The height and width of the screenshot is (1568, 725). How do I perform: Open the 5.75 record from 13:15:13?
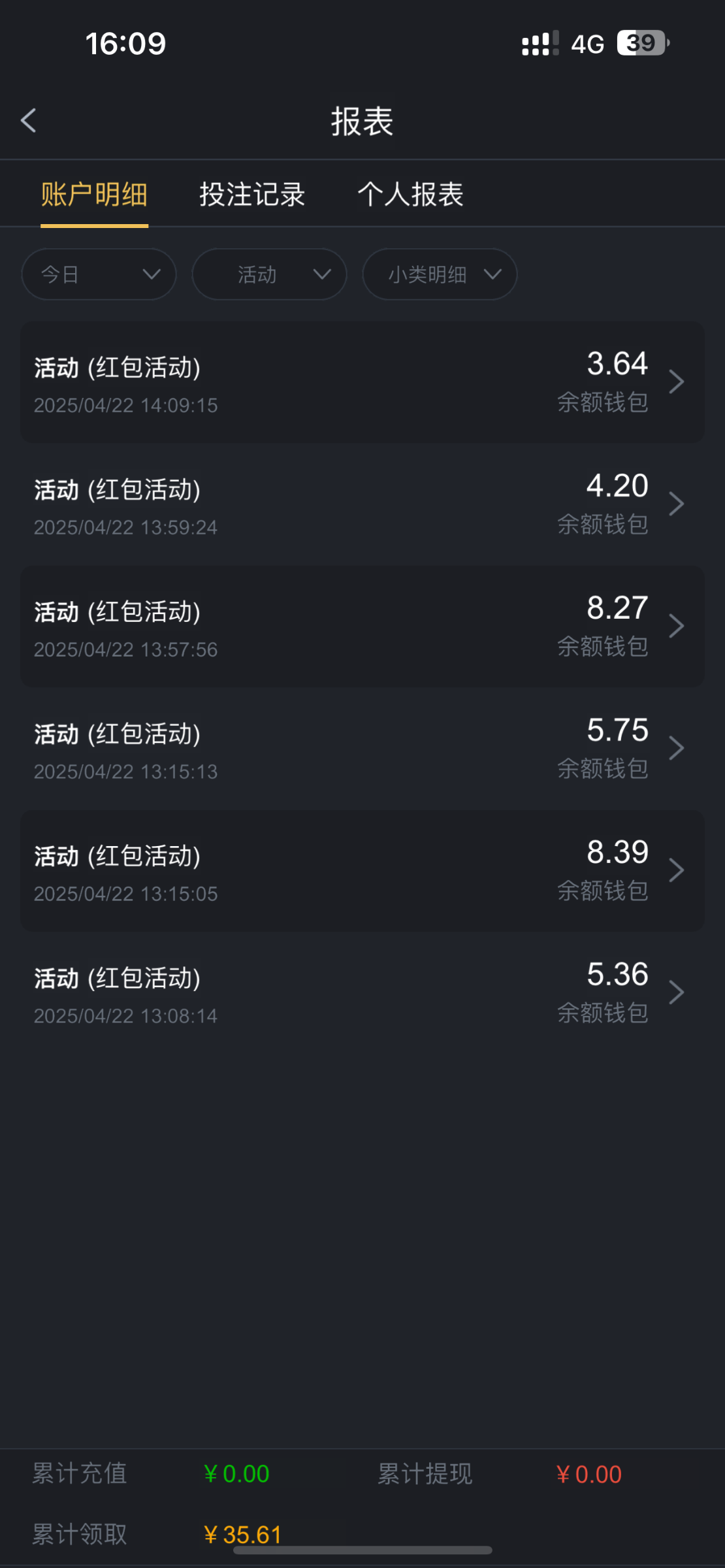pyautogui.click(x=362, y=749)
